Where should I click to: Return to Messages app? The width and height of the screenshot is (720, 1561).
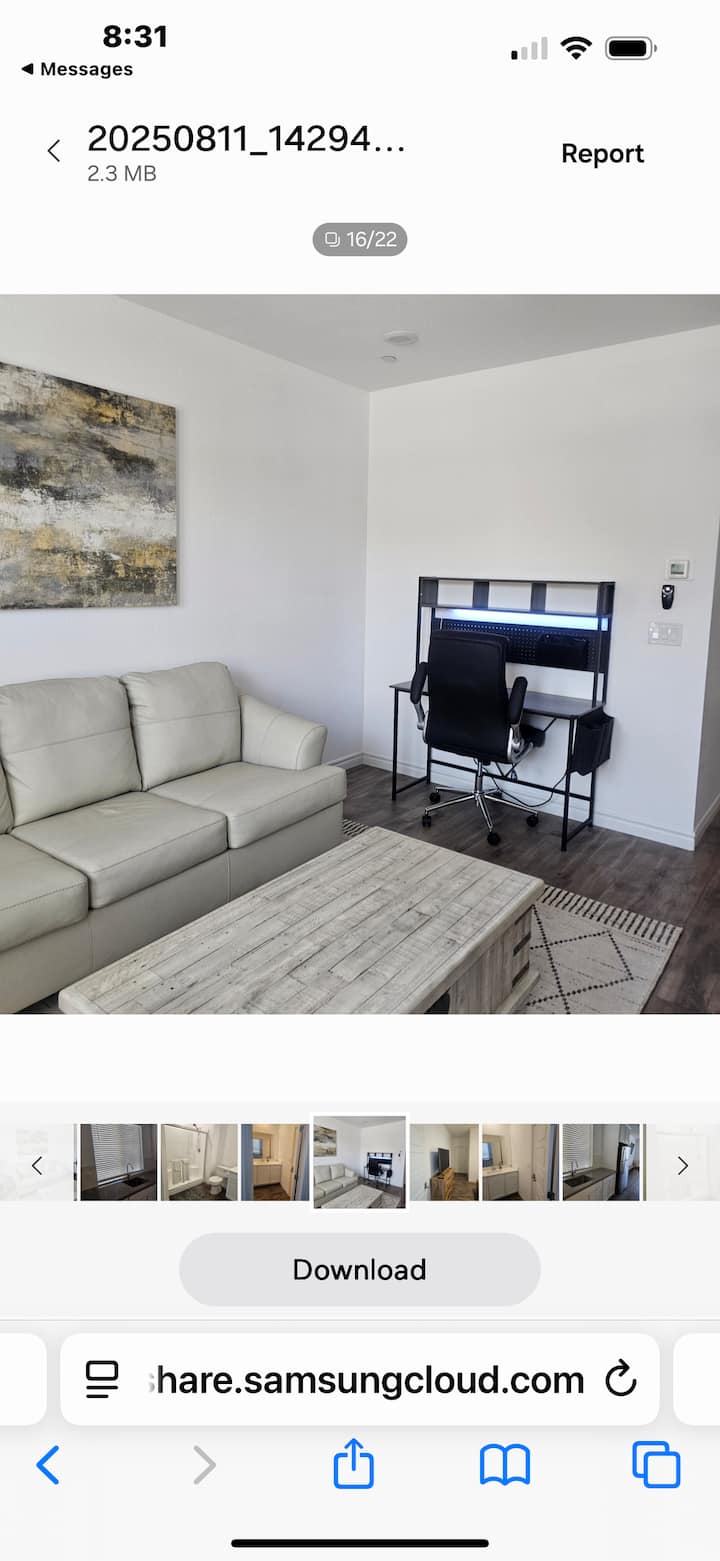(x=78, y=69)
